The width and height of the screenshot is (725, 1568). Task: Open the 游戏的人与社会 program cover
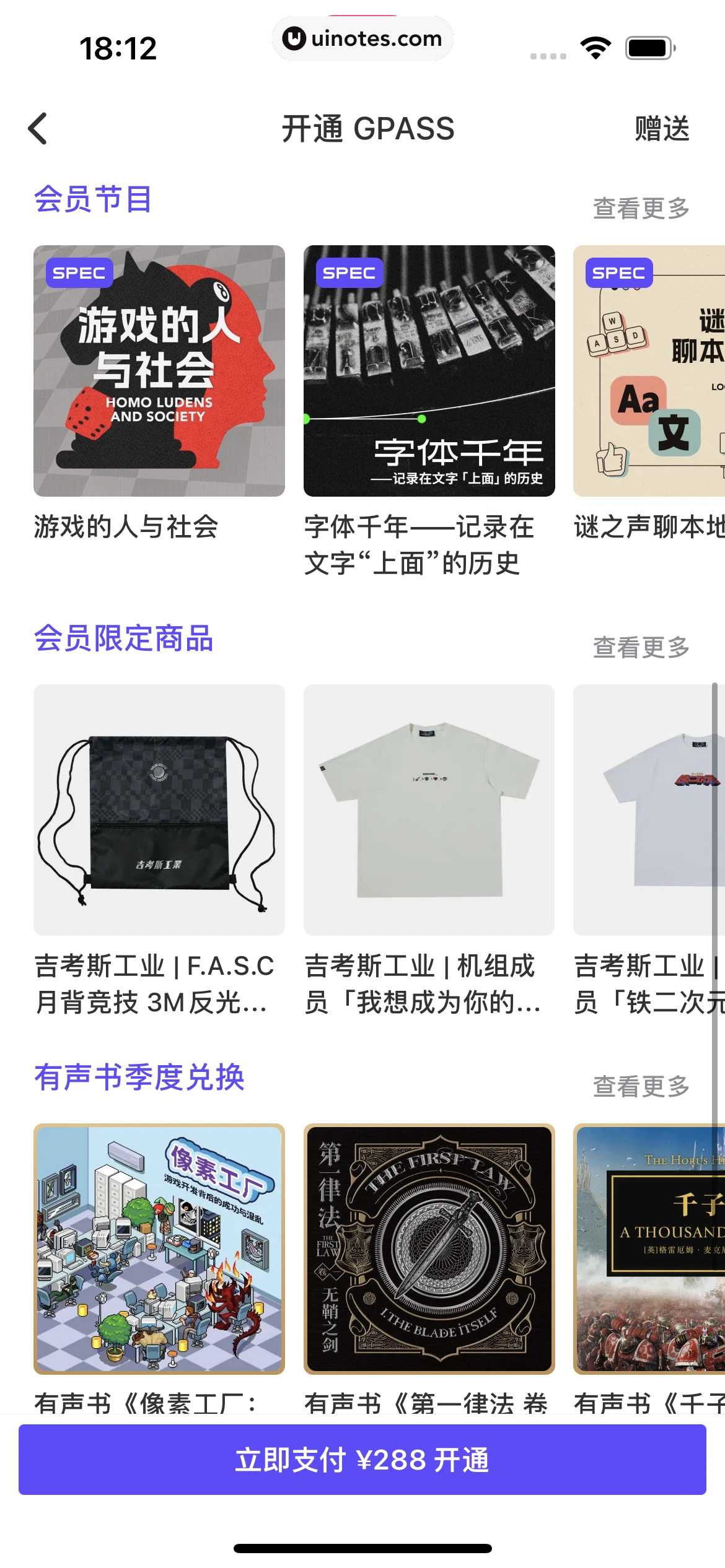159,370
